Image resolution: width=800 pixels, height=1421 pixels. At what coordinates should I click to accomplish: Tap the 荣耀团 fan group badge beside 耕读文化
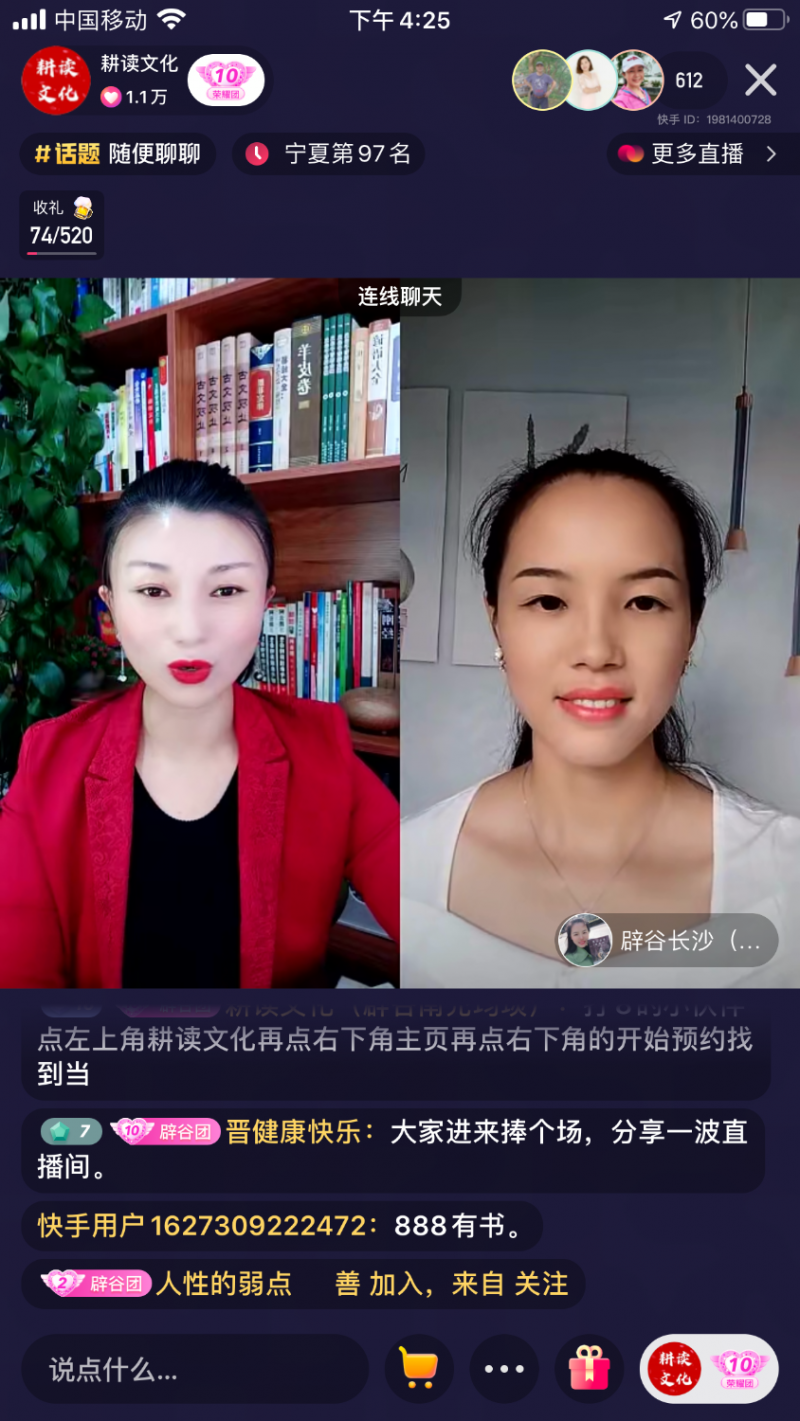point(226,80)
